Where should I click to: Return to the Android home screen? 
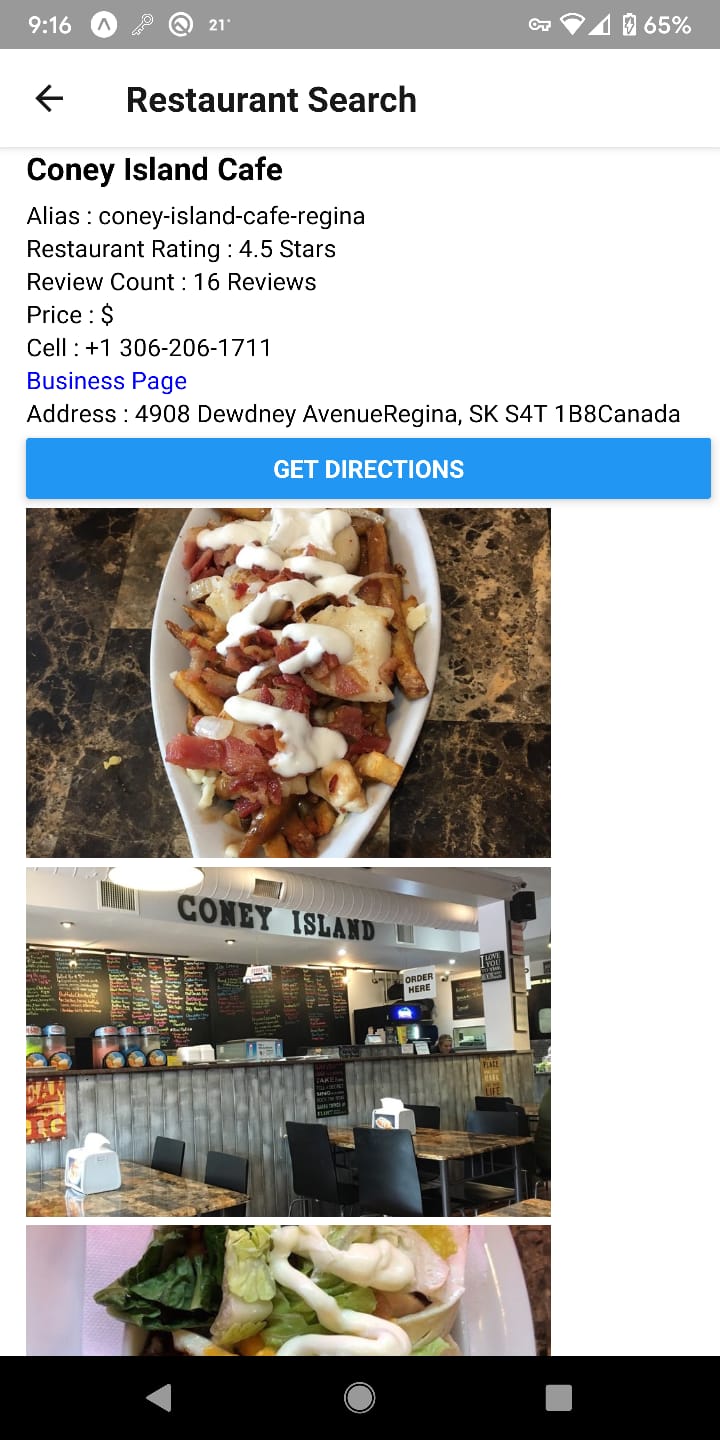[359, 1397]
